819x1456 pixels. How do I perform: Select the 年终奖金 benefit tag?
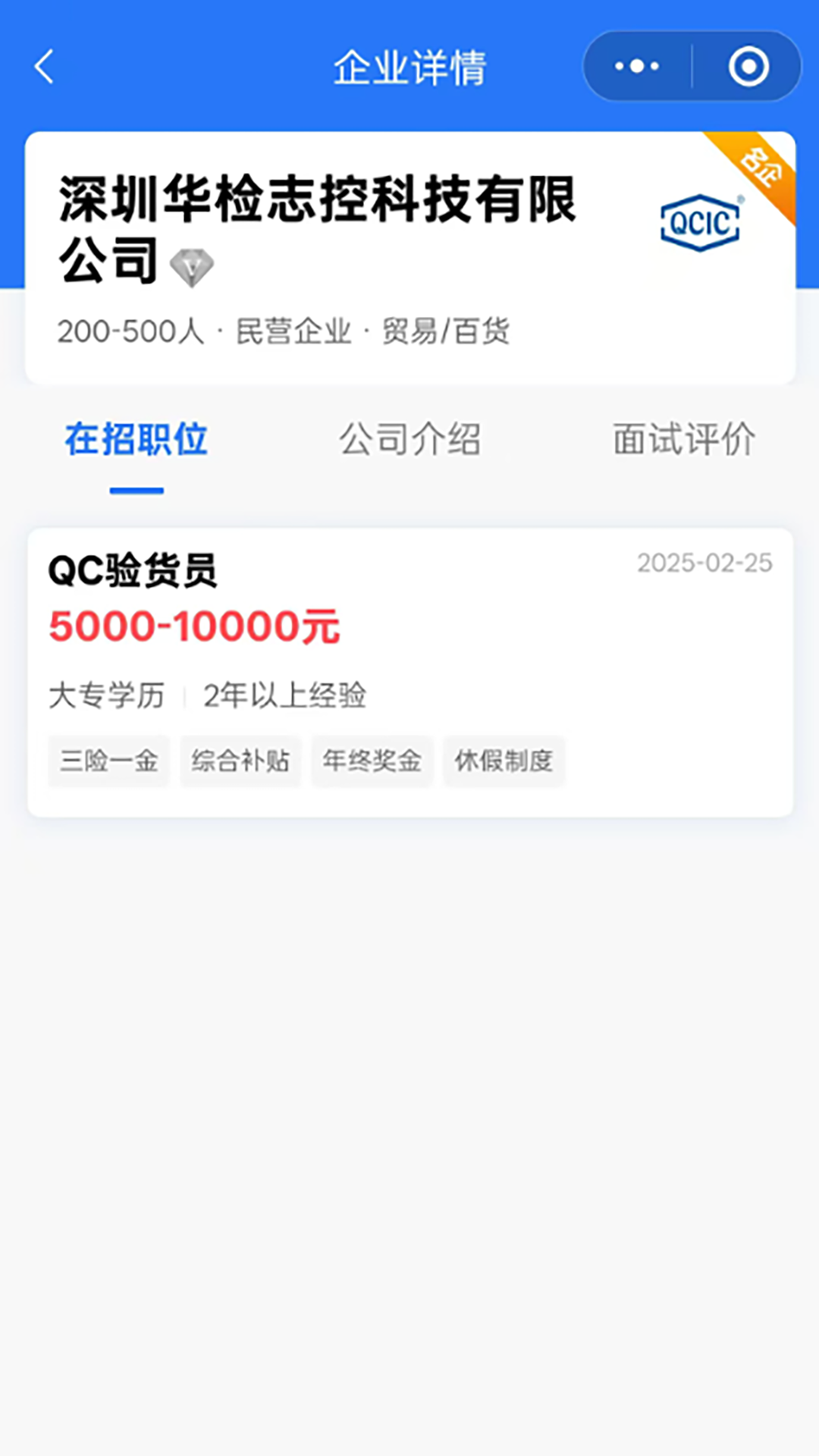pyautogui.click(x=372, y=761)
